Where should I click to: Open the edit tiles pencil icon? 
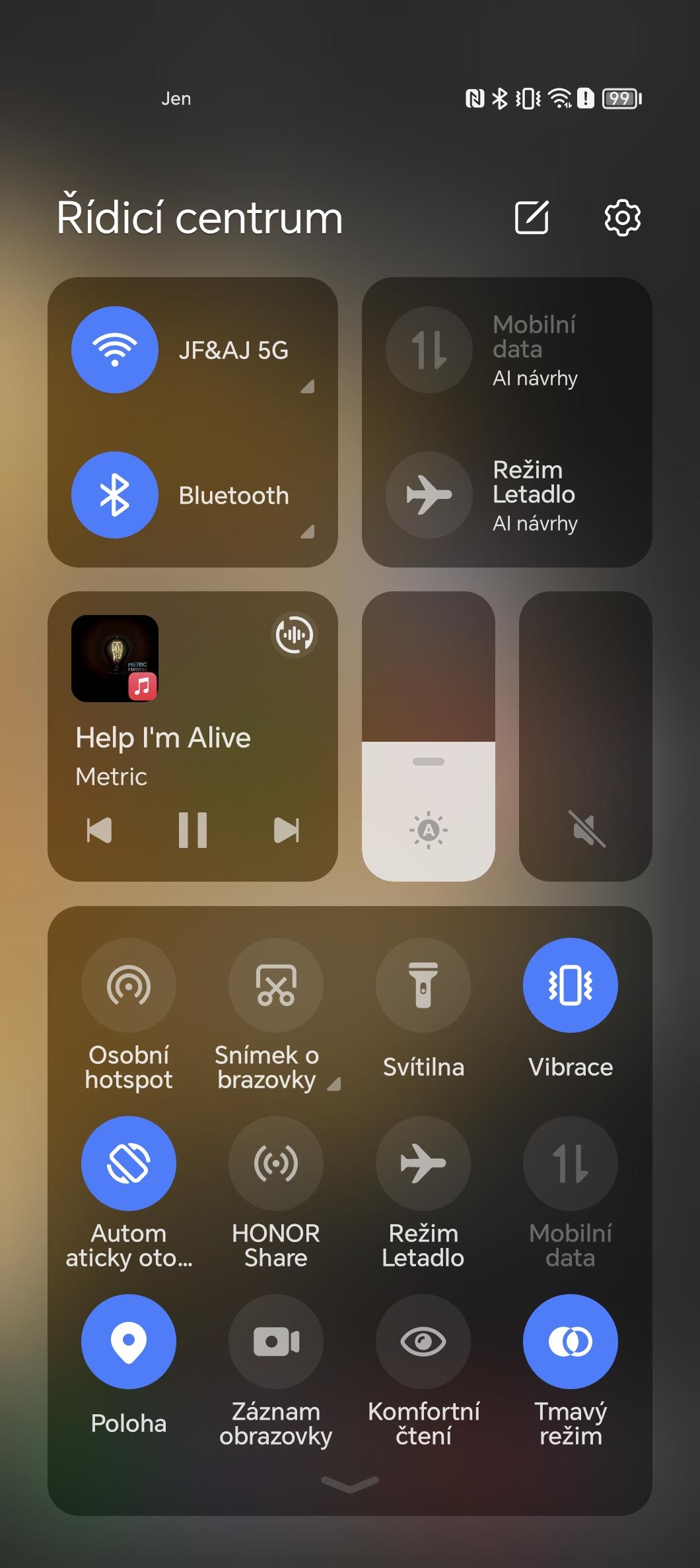(532, 217)
